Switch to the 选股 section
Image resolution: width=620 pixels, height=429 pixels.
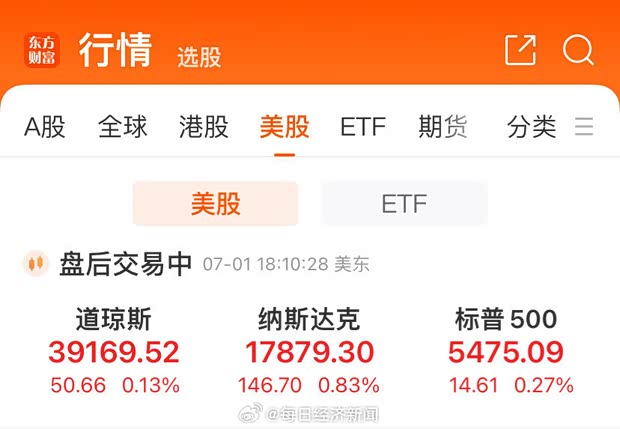pos(199,57)
